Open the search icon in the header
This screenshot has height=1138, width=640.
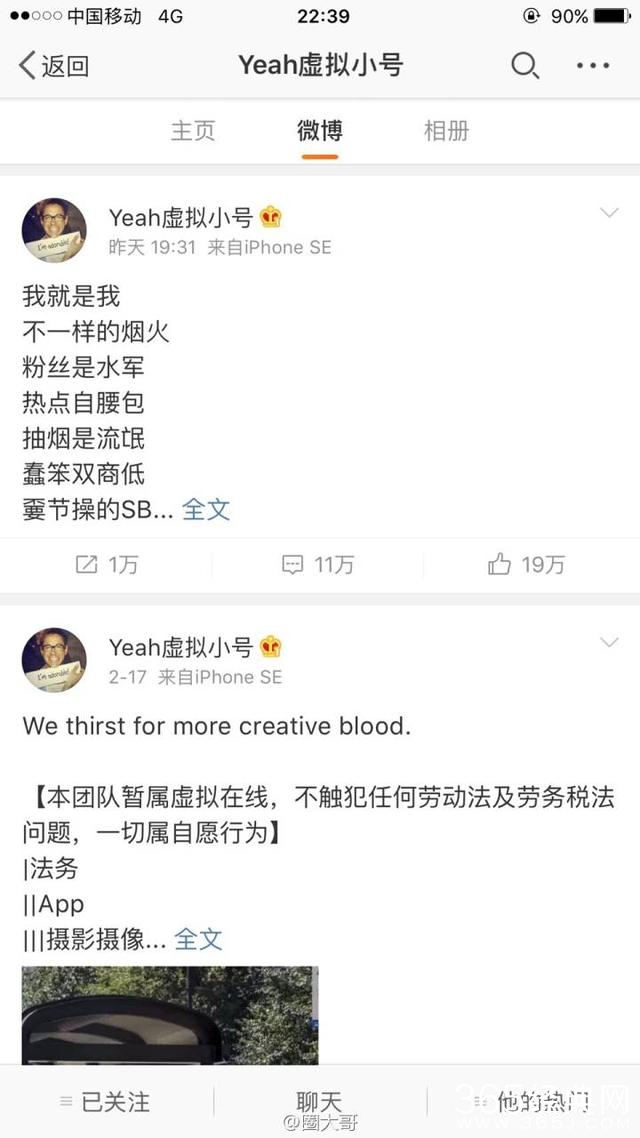[x=525, y=66]
